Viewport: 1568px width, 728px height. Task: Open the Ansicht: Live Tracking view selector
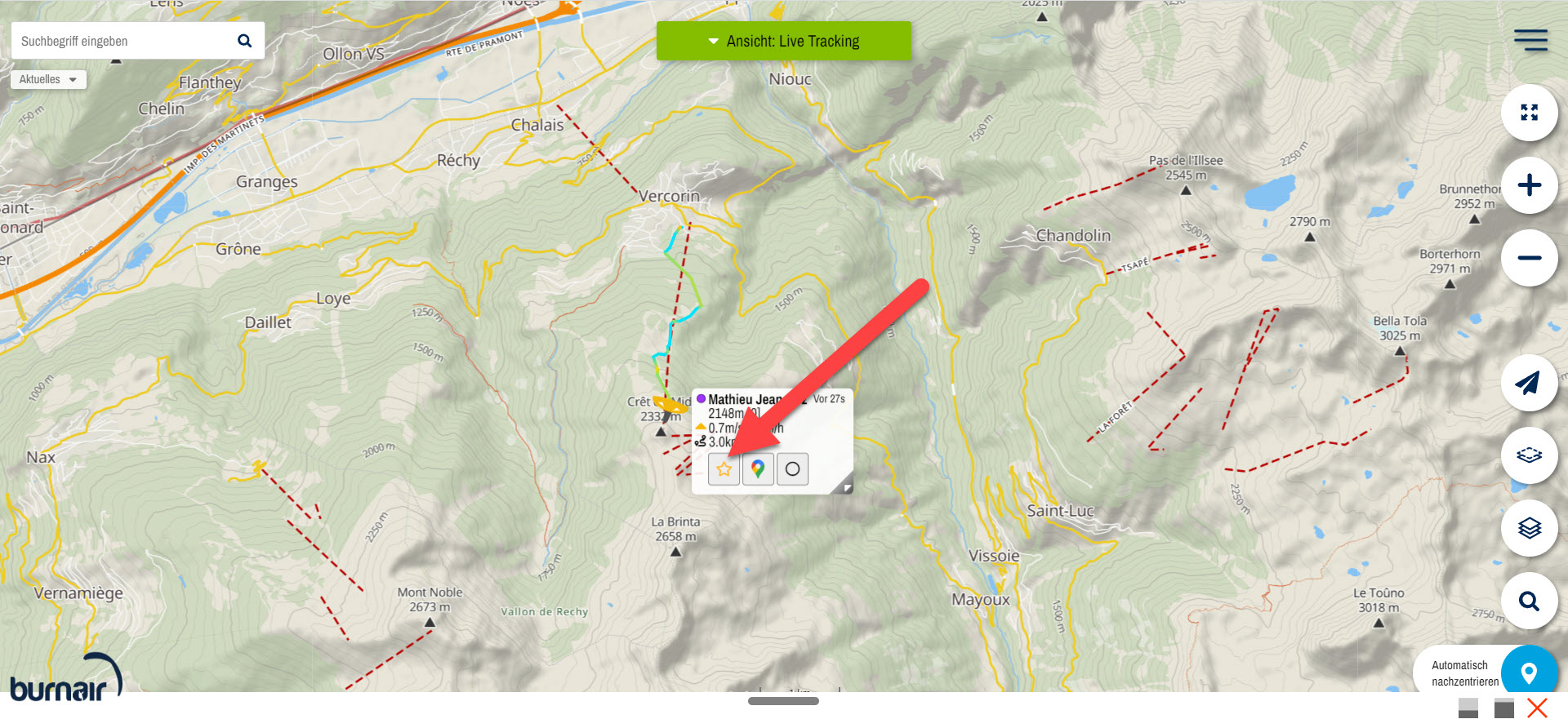[x=783, y=41]
